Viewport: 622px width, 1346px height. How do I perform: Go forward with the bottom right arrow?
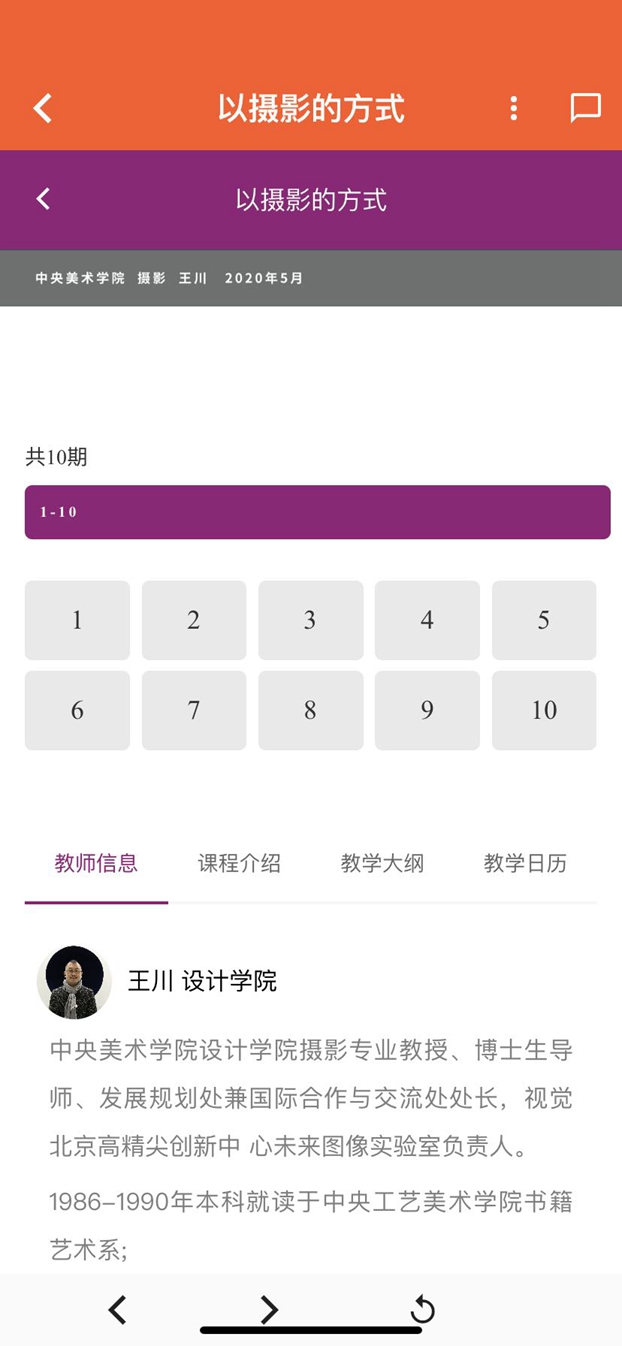click(268, 1309)
